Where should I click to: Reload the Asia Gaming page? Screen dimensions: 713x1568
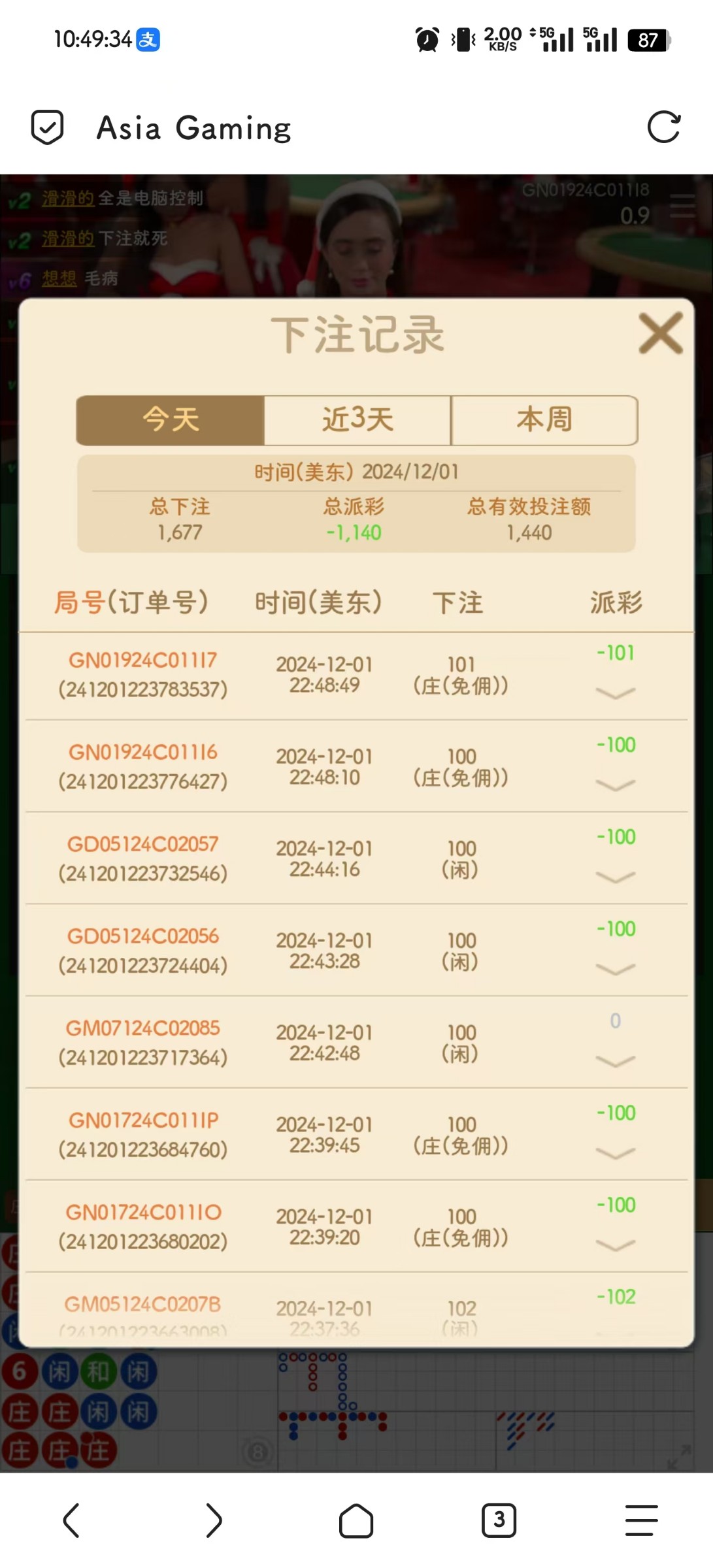pos(663,127)
